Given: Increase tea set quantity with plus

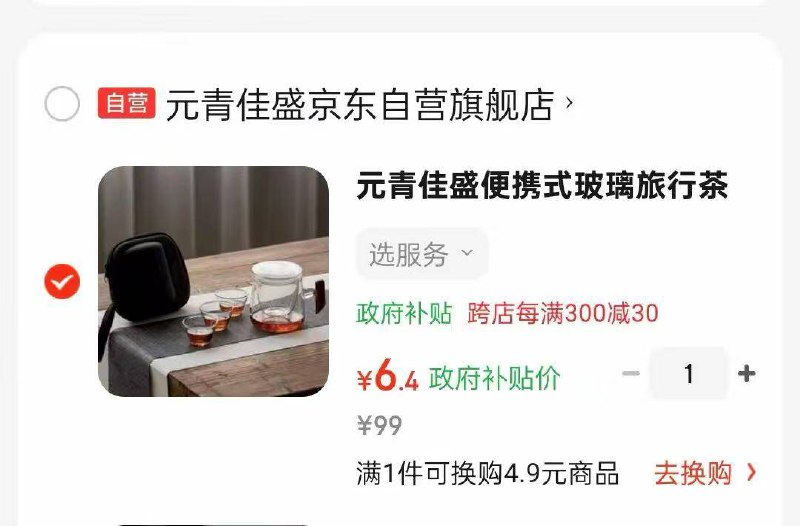Looking at the screenshot, I should coord(746,374).
